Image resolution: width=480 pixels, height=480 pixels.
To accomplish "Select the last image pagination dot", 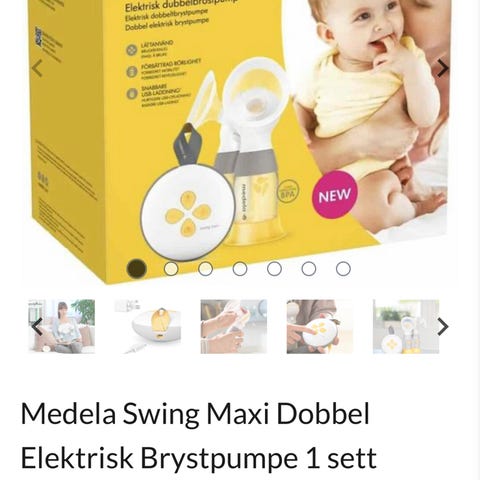I will tap(343, 269).
